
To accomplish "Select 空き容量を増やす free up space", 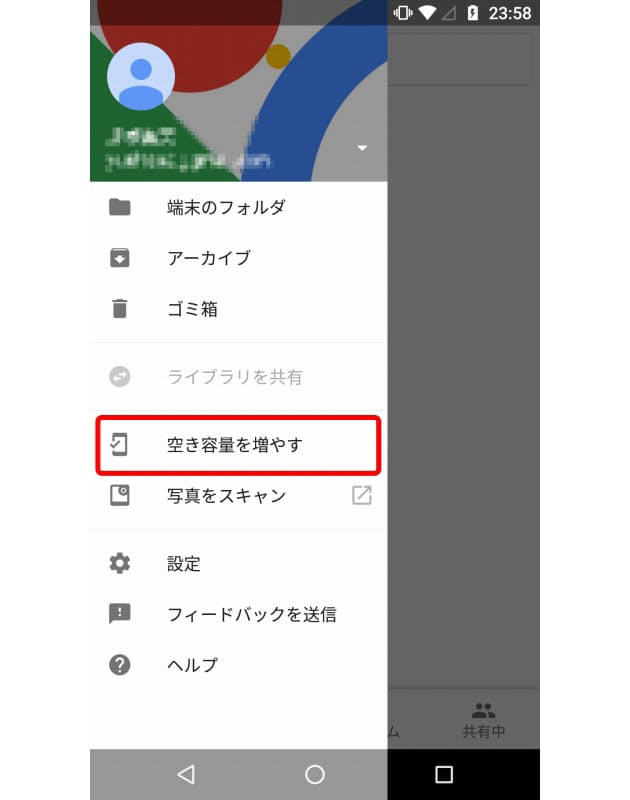I will (235, 445).
